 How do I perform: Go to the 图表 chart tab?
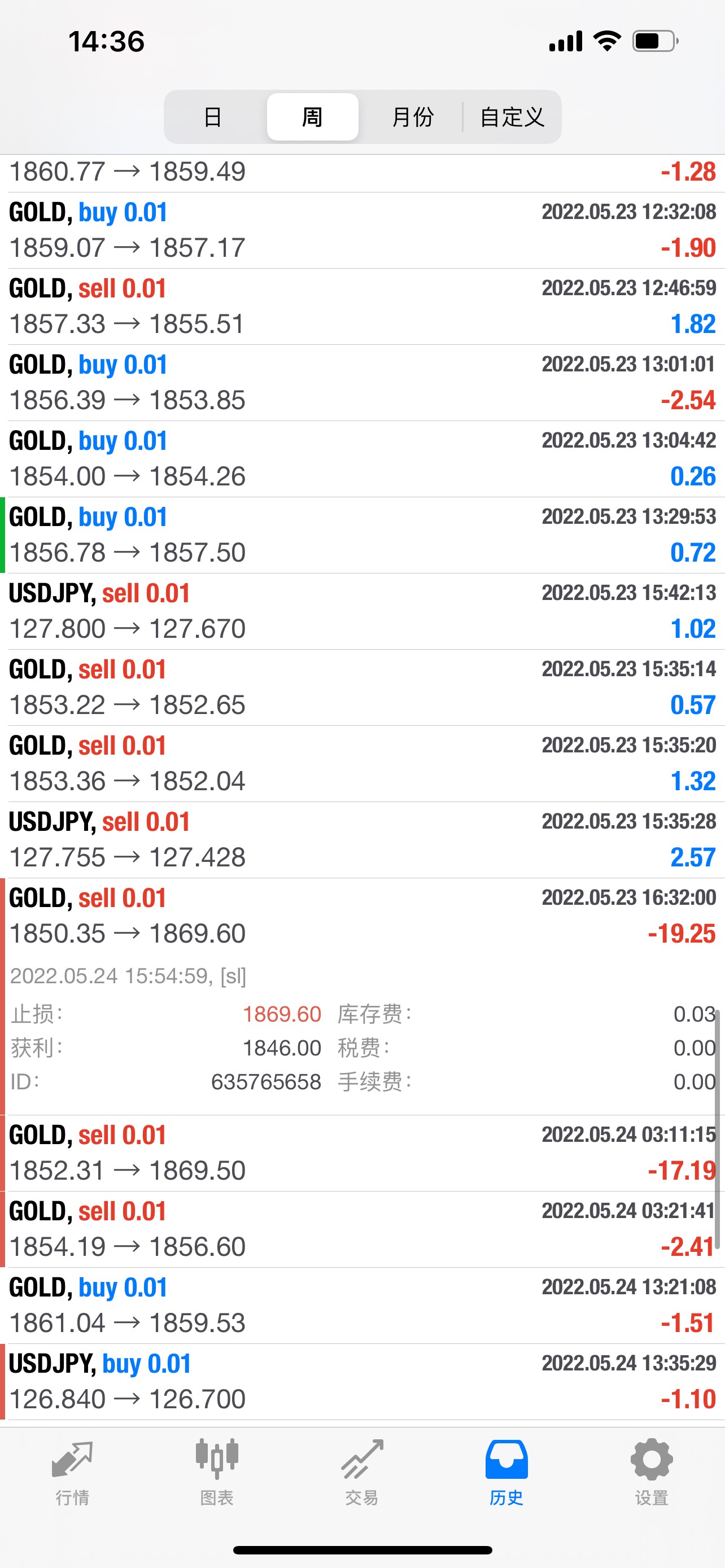tap(217, 1472)
